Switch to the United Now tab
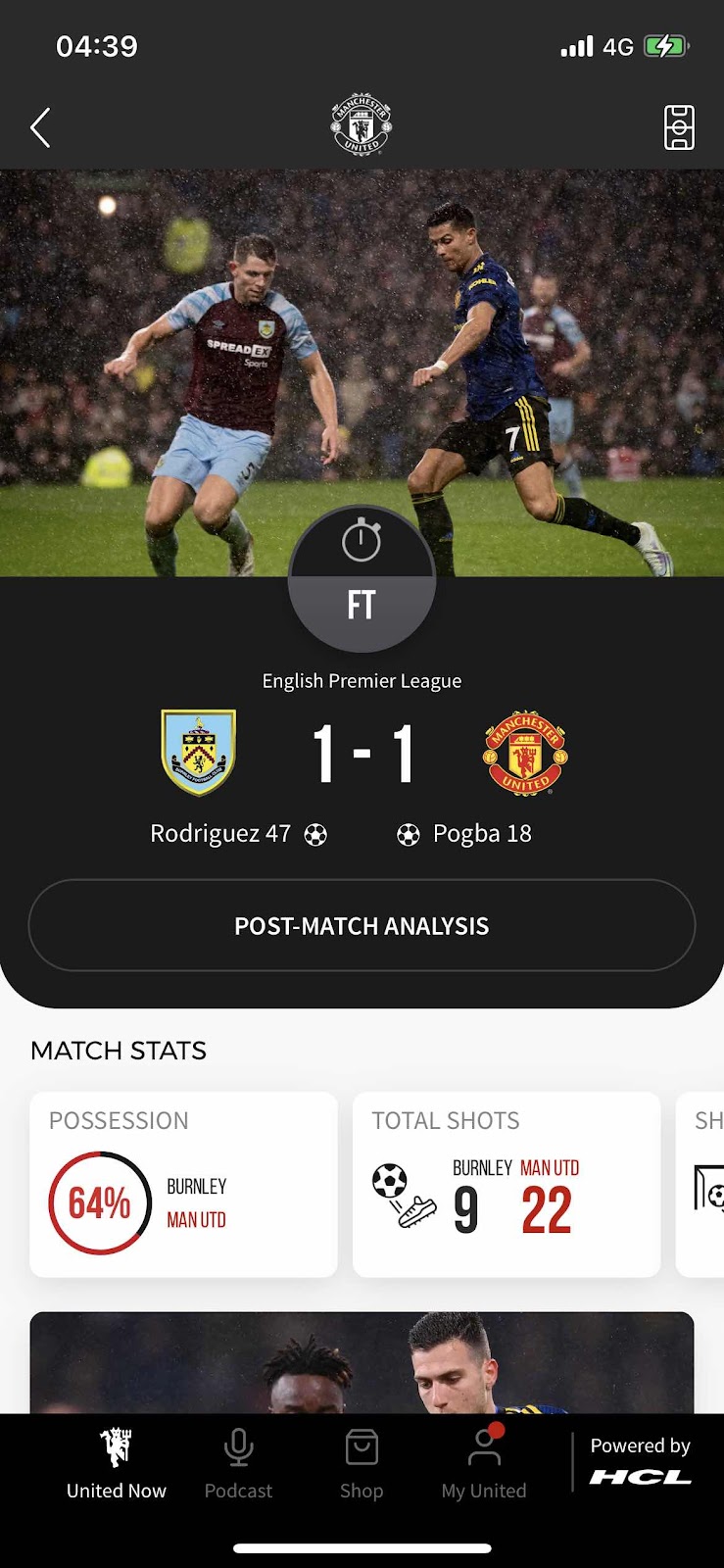The image size is (724, 1568). click(117, 1464)
